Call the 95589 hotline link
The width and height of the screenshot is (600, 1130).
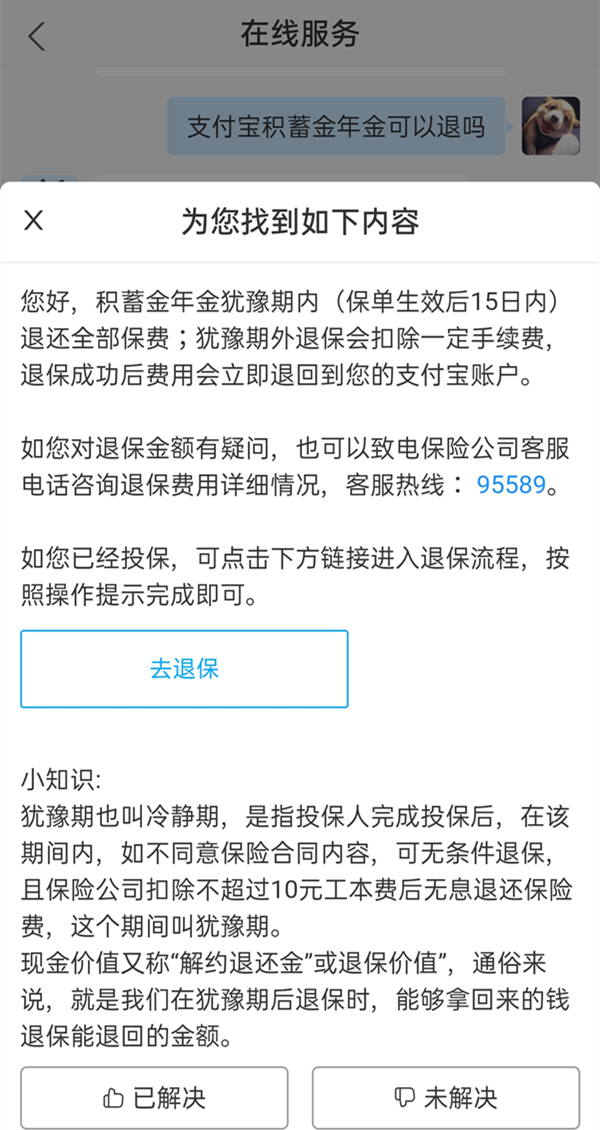coord(511,484)
